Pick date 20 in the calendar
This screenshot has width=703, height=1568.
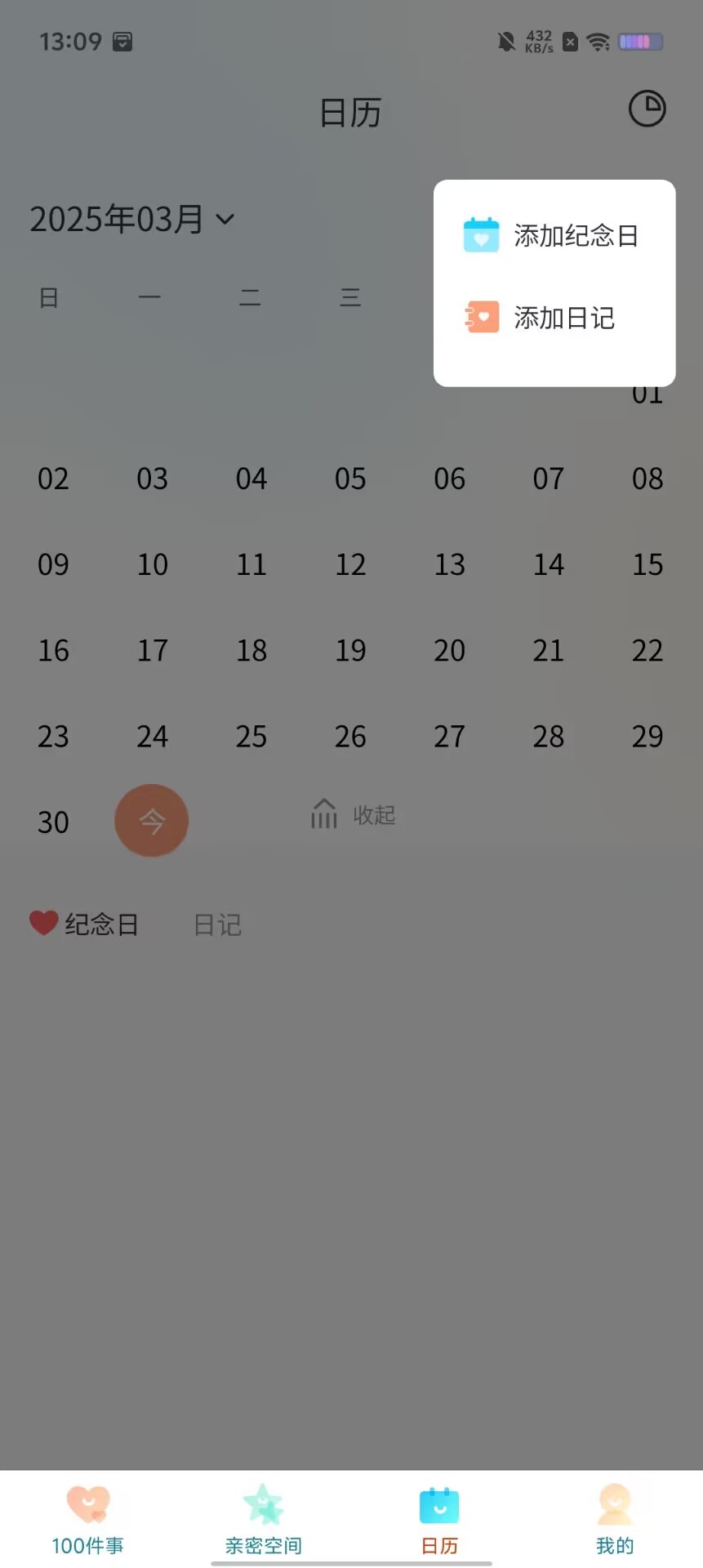[x=449, y=651]
